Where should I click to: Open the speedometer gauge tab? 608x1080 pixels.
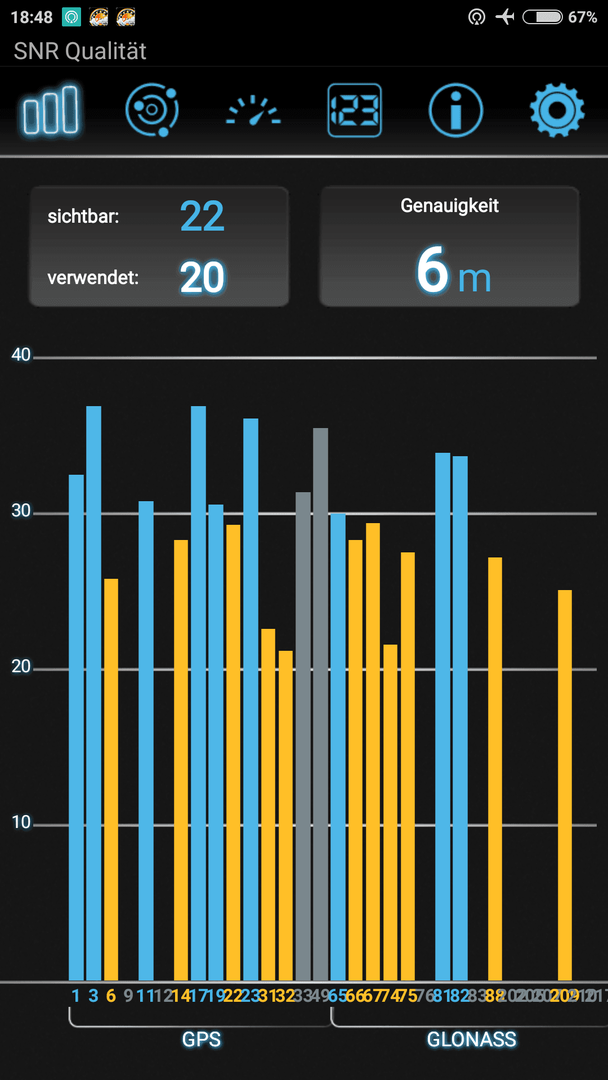point(253,111)
